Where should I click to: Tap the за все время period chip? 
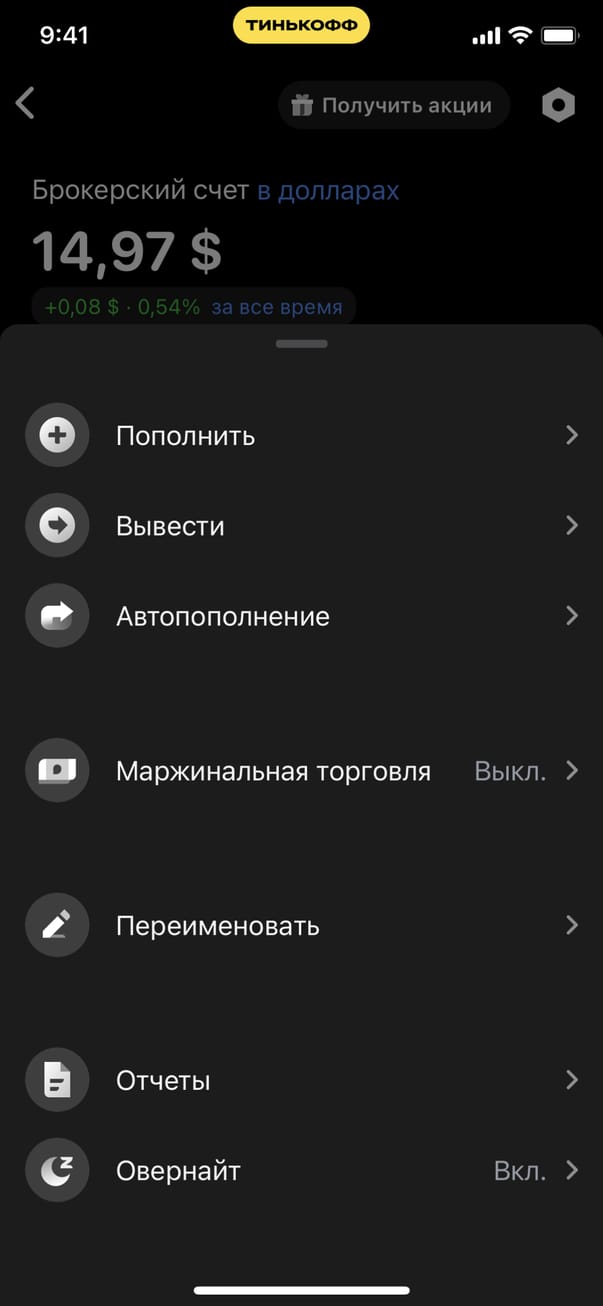pyautogui.click(x=276, y=307)
